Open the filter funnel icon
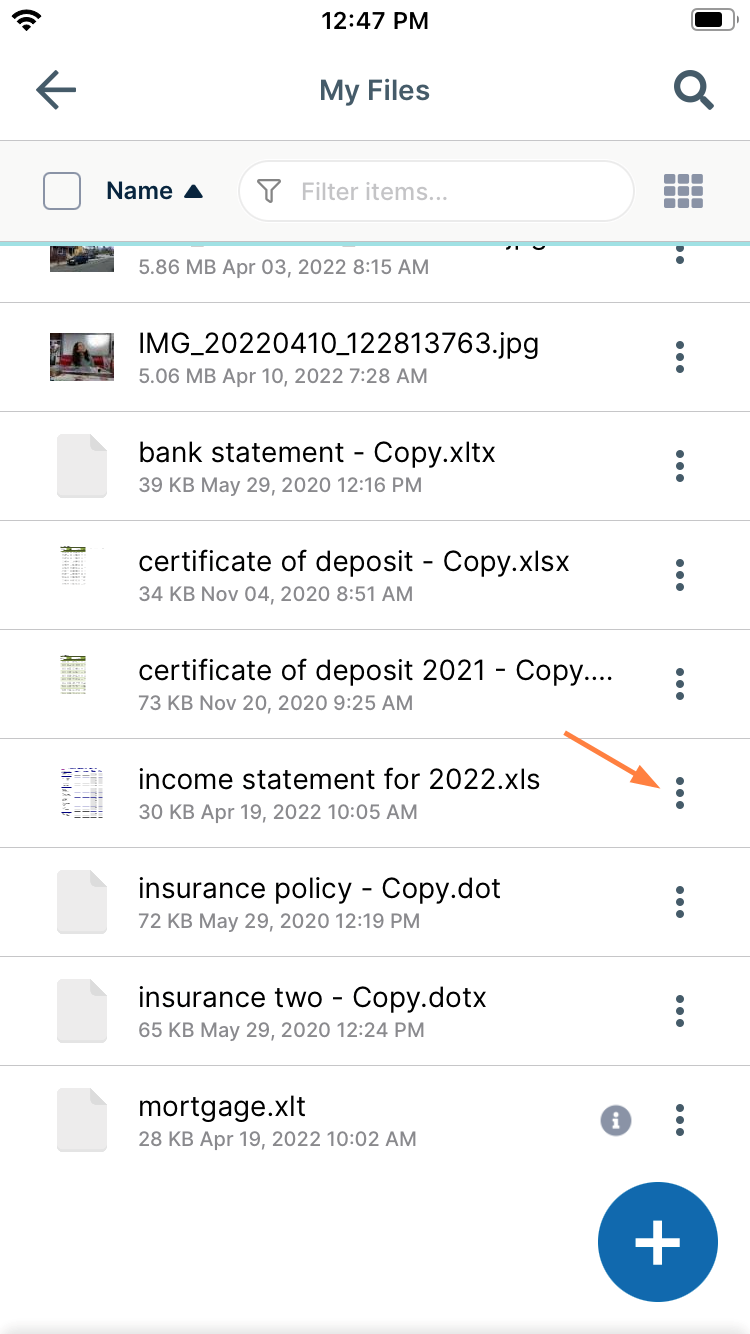This screenshot has height=1334, width=750. 269,191
